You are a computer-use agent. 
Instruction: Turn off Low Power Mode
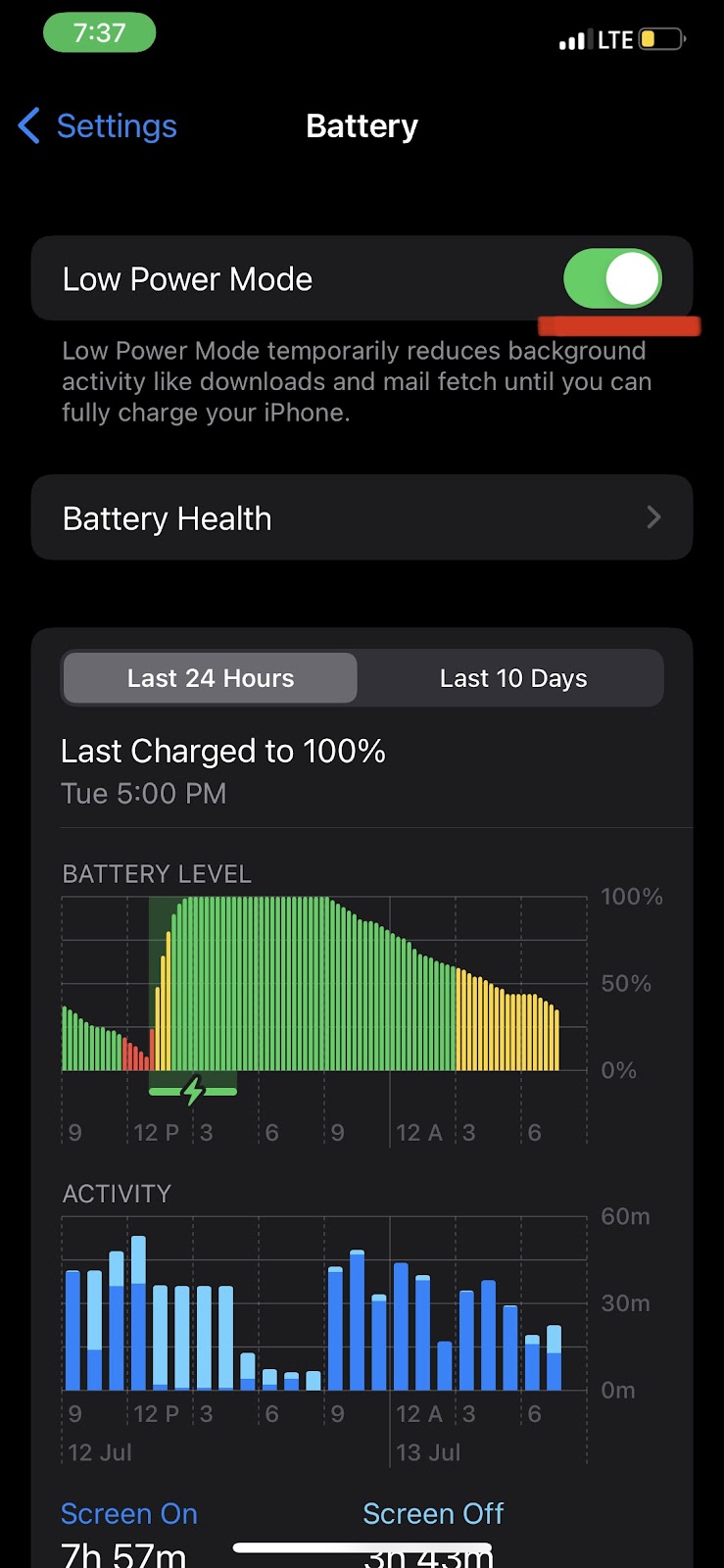(x=612, y=278)
